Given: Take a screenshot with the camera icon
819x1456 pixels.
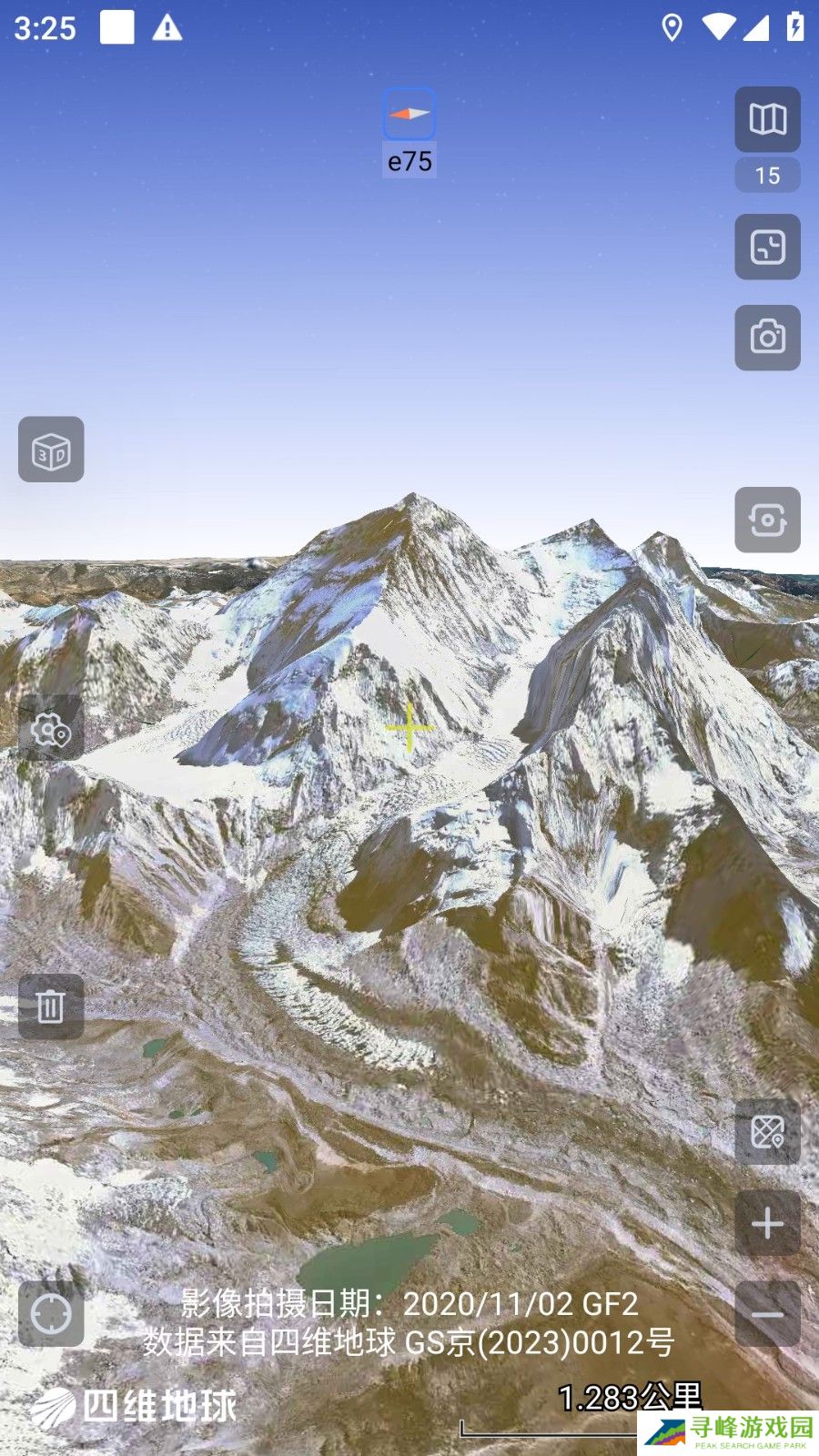Looking at the screenshot, I should click(767, 338).
